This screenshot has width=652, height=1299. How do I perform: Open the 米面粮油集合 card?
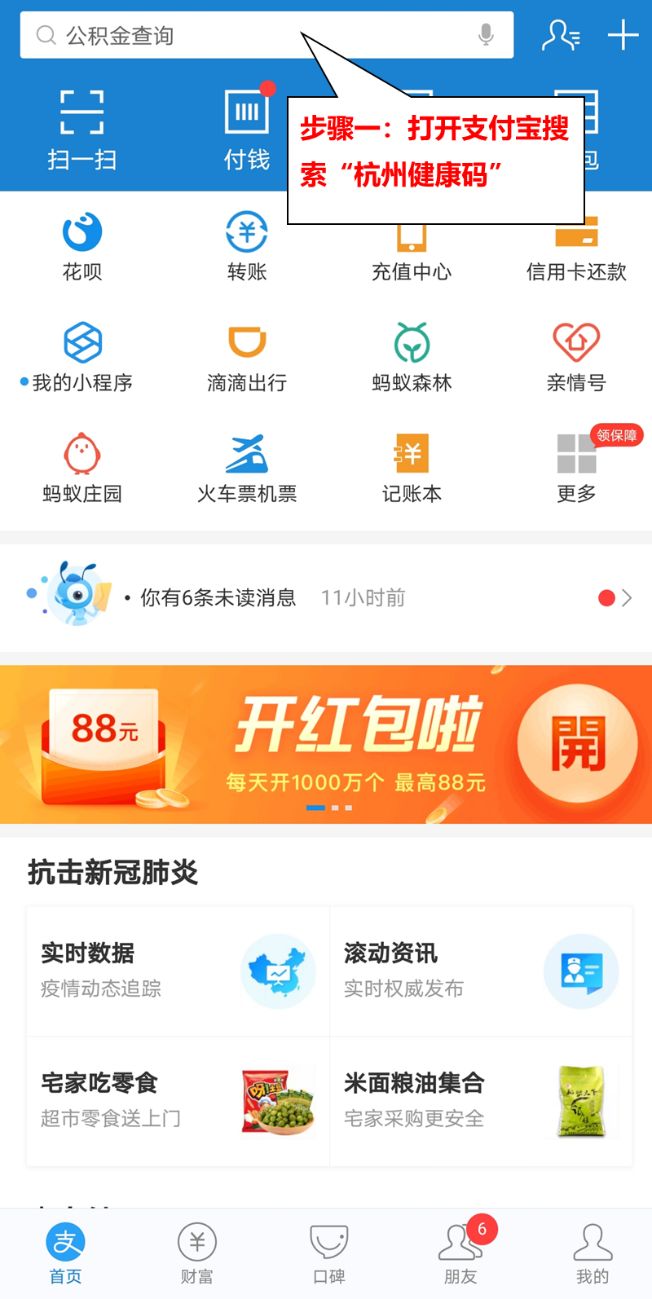coord(481,1101)
